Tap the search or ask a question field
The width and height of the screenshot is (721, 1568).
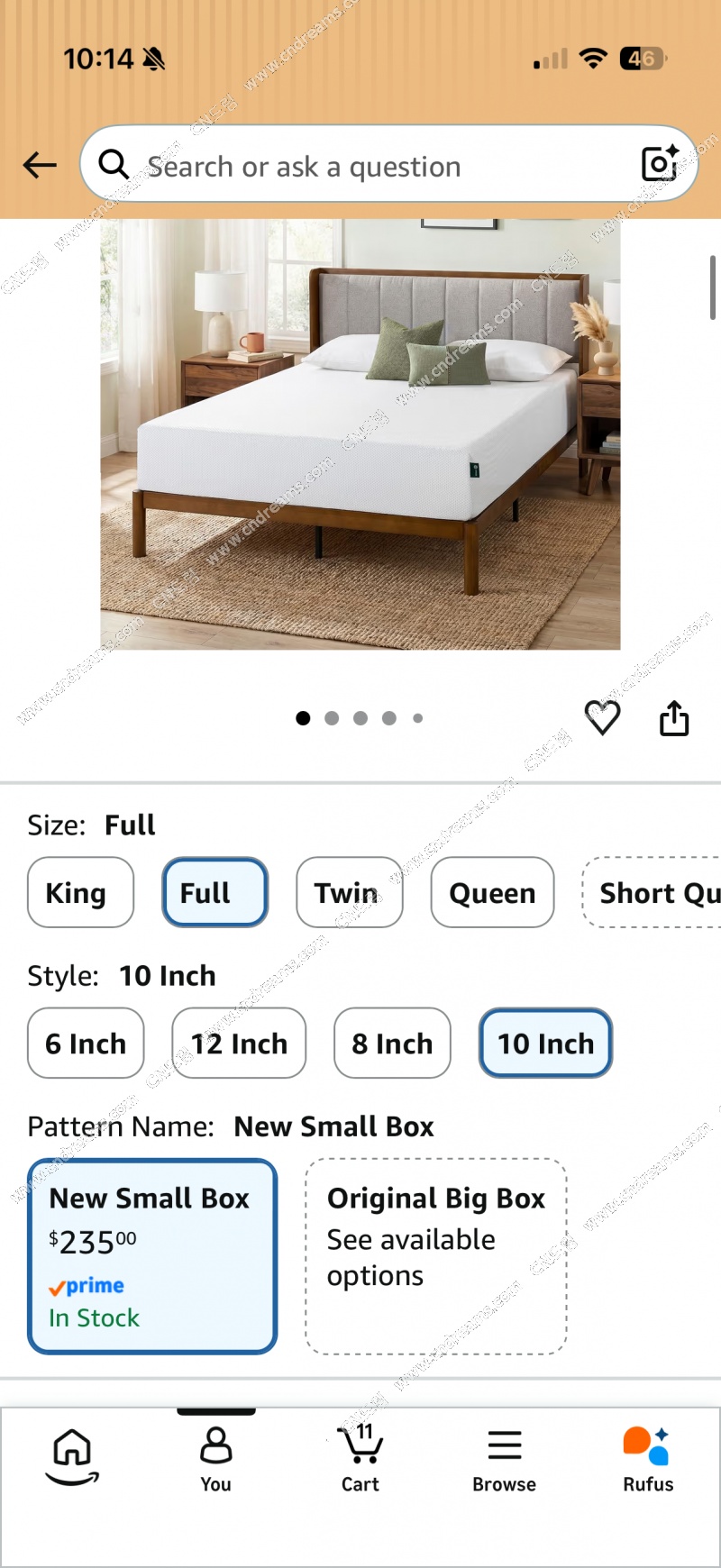(x=388, y=164)
